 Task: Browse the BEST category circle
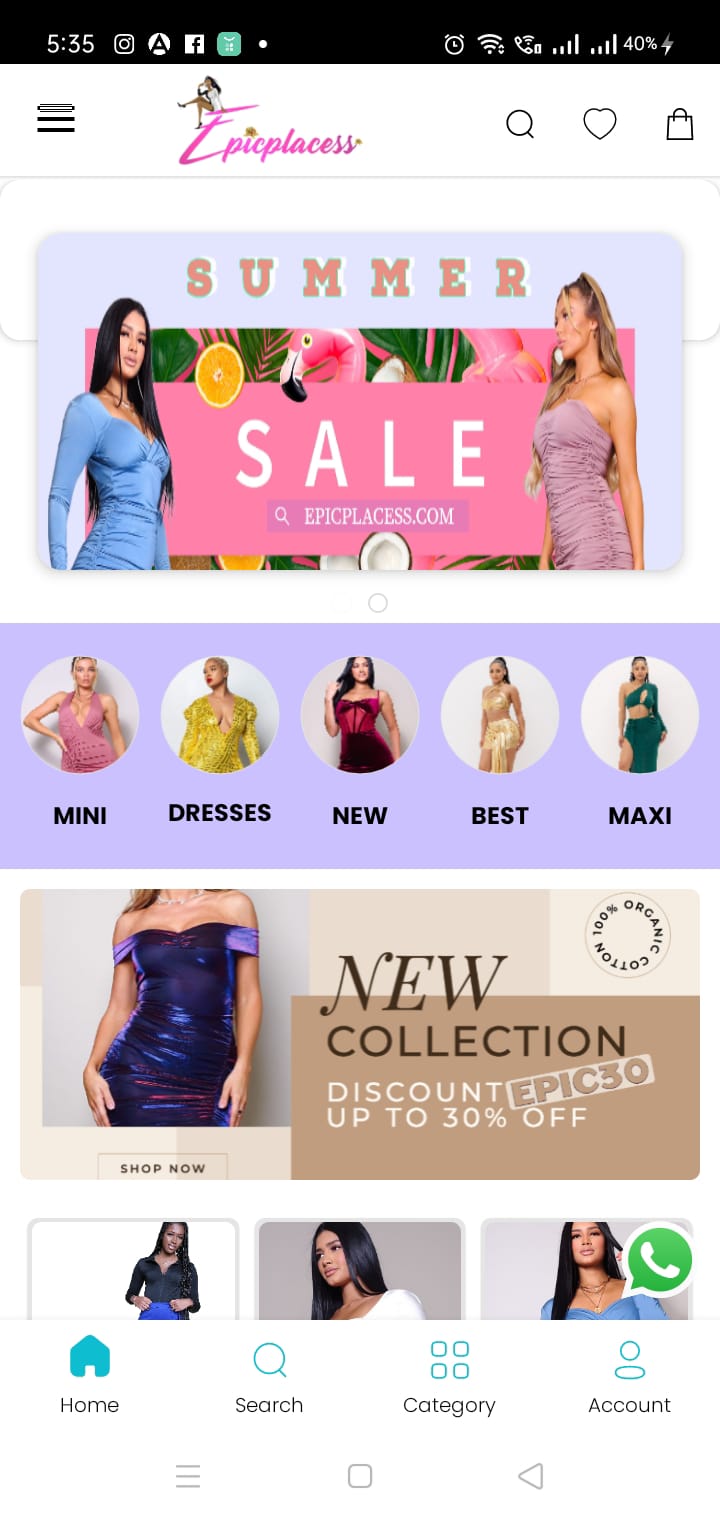(x=500, y=715)
